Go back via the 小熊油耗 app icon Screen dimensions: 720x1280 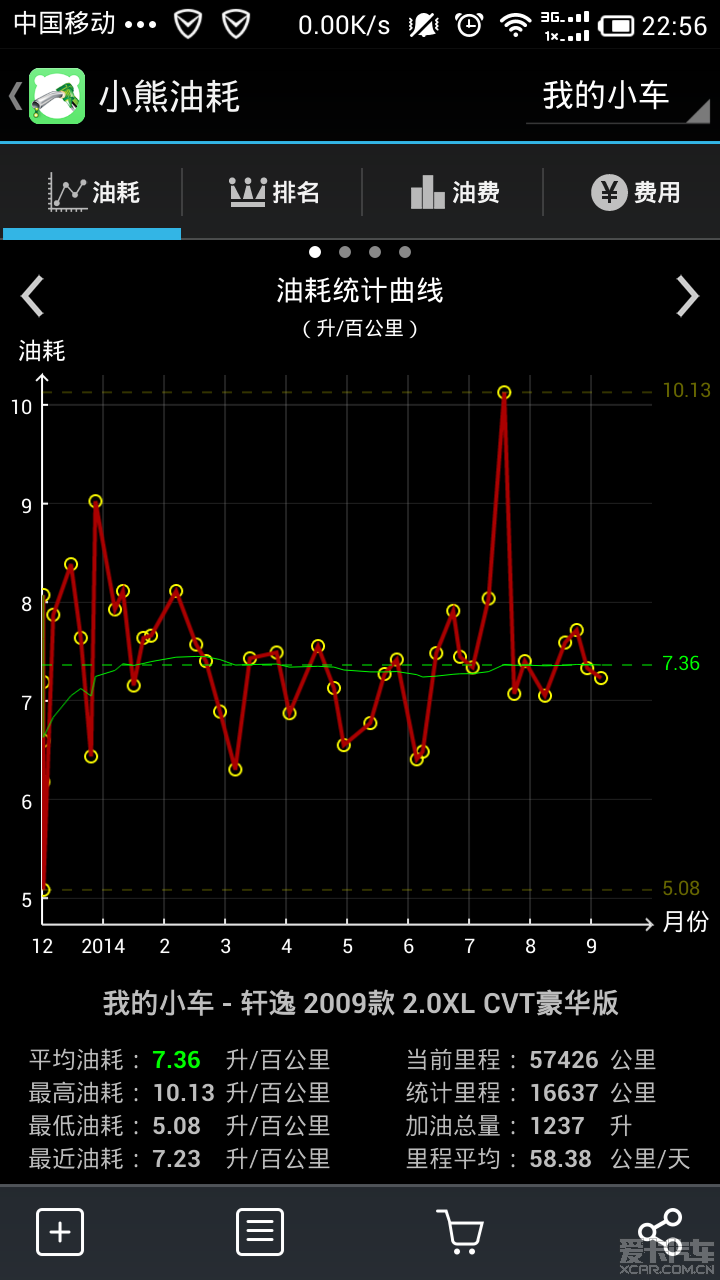coord(57,96)
